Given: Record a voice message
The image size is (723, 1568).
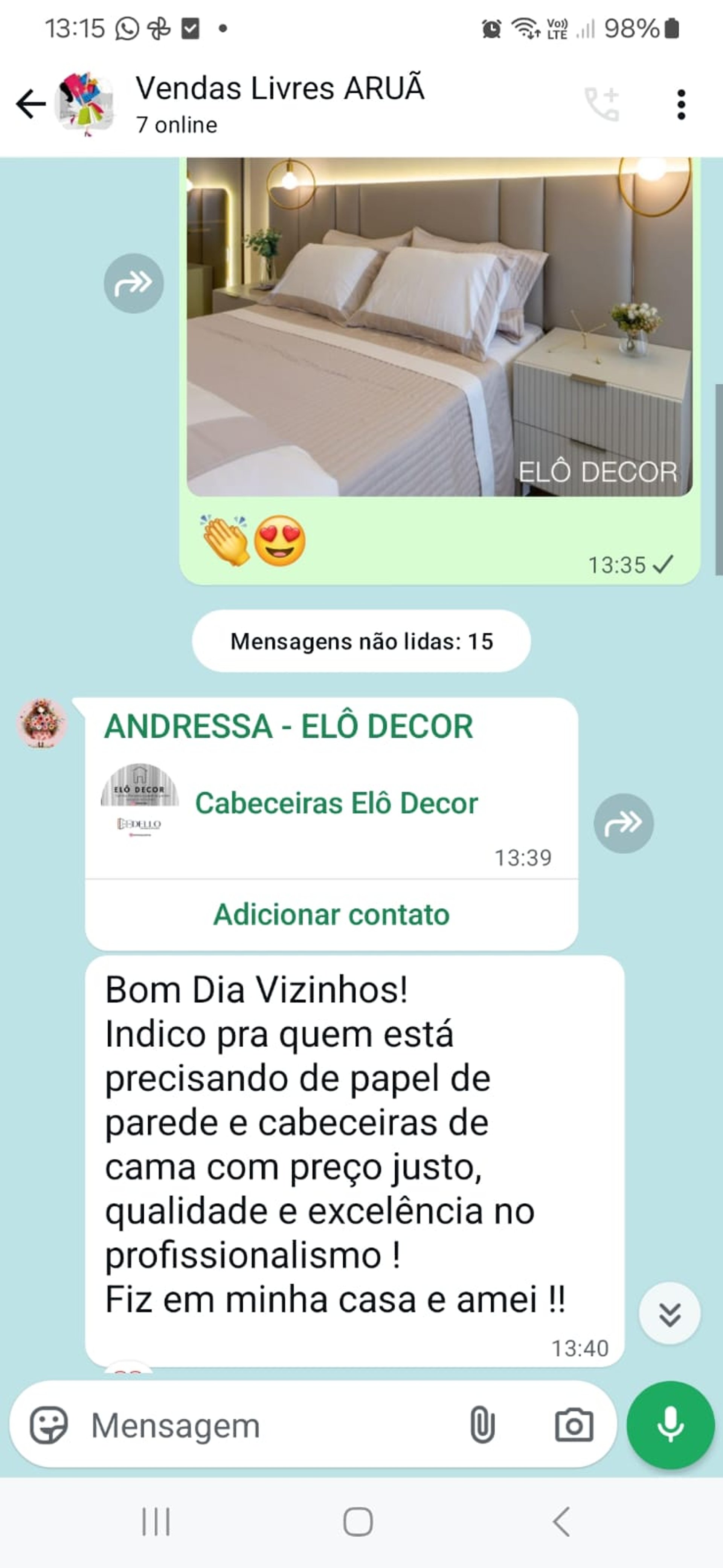Looking at the screenshot, I should click(x=670, y=1425).
